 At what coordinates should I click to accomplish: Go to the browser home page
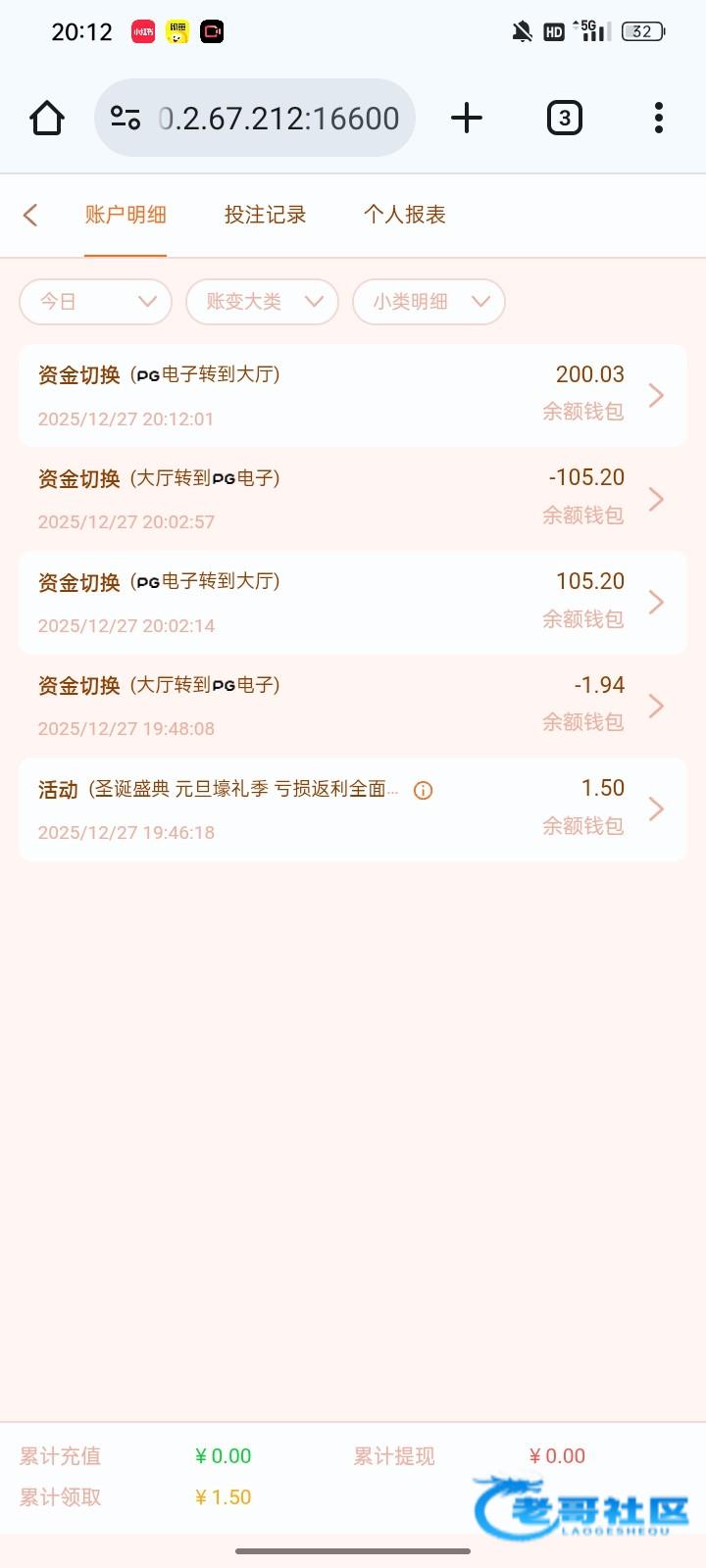[x=47, y=118]
